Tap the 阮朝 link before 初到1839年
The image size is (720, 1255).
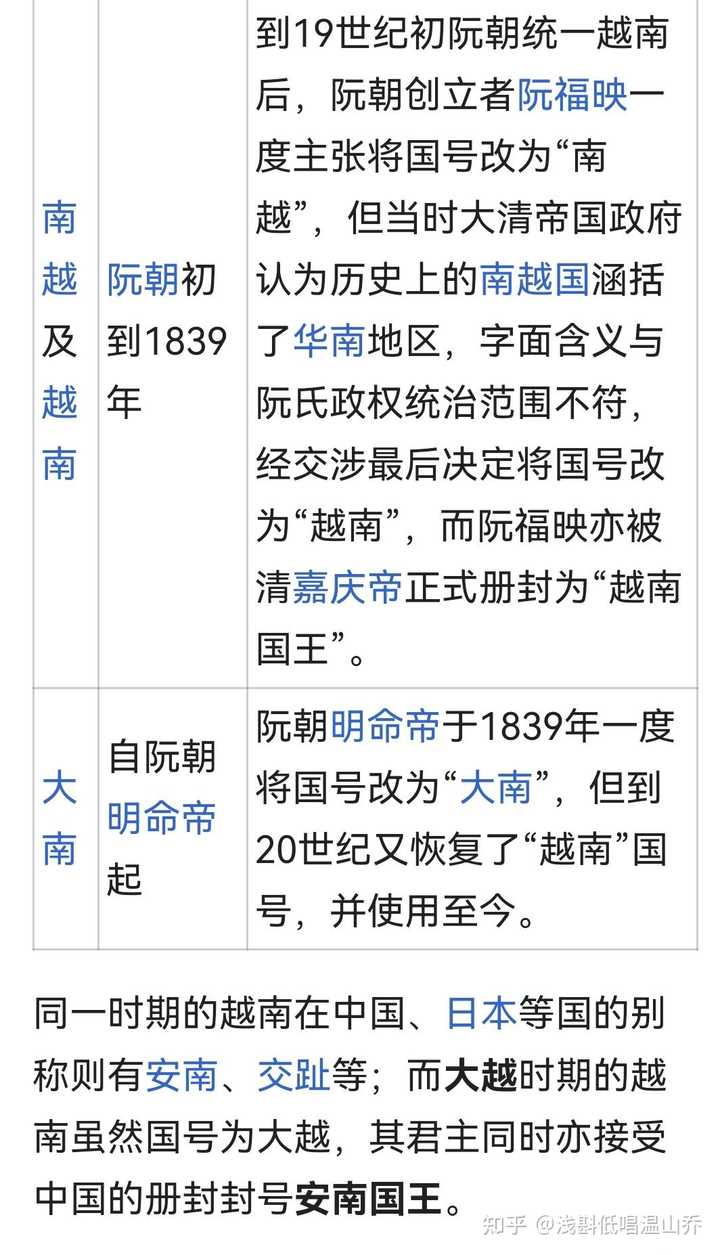tap(143, 280)
